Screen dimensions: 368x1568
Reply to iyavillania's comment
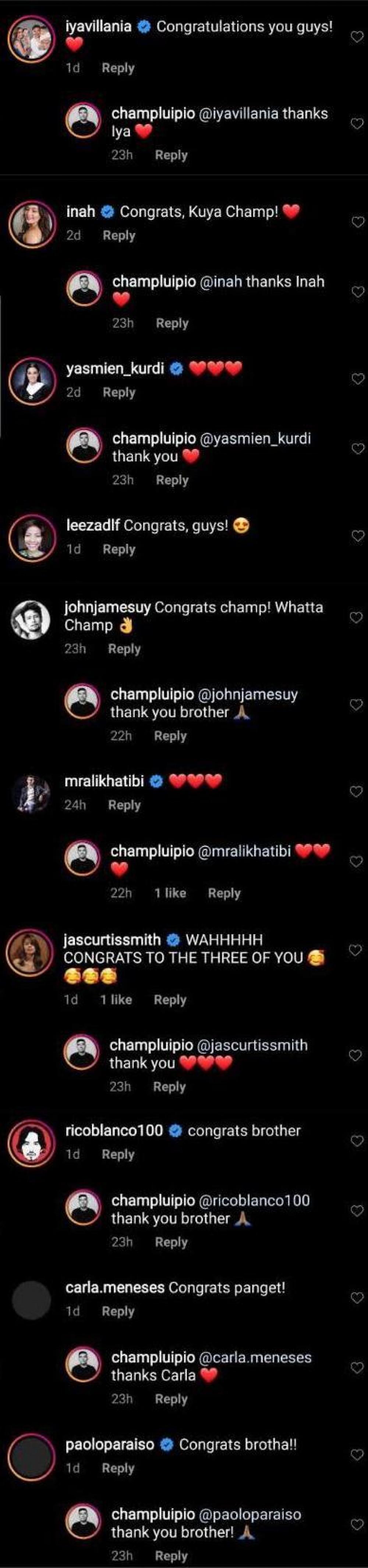118,68
